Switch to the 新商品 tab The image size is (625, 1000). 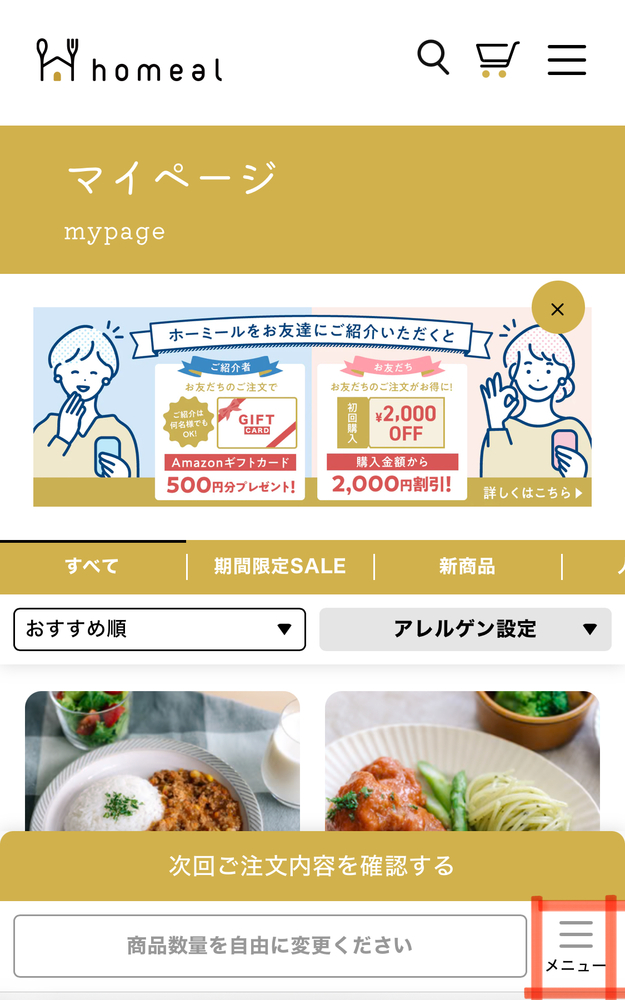(467, 567)
